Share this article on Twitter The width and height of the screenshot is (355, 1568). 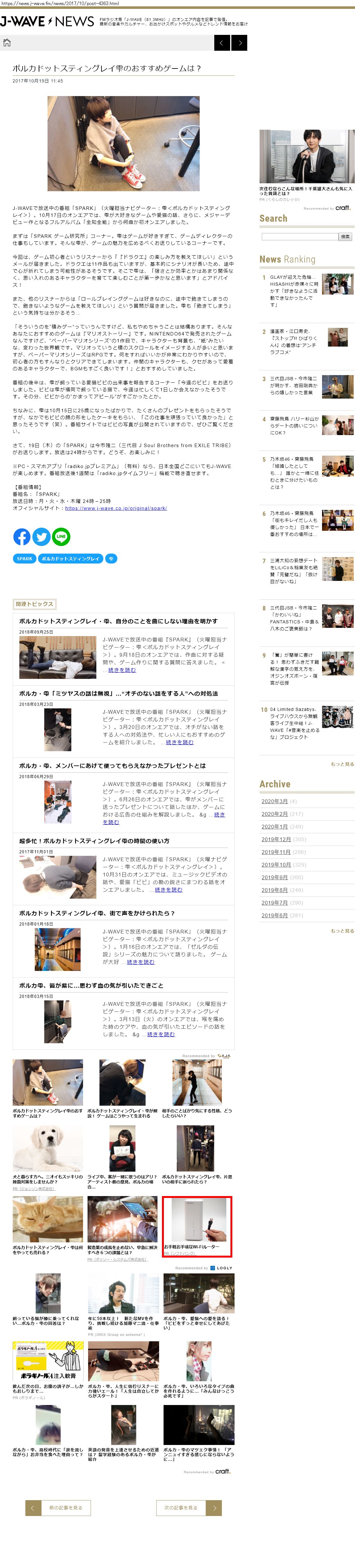(42, 536)
